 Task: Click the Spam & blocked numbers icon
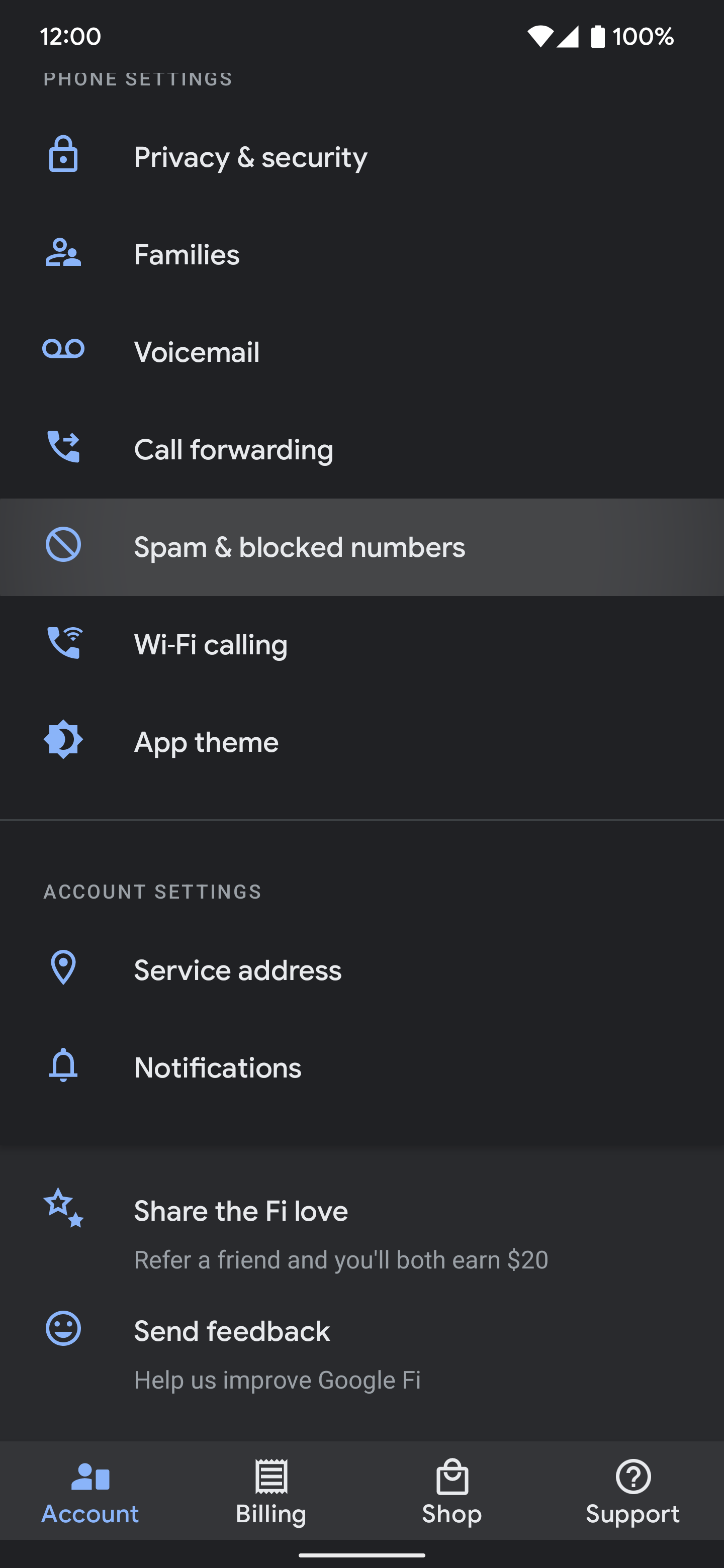point(63,546)
